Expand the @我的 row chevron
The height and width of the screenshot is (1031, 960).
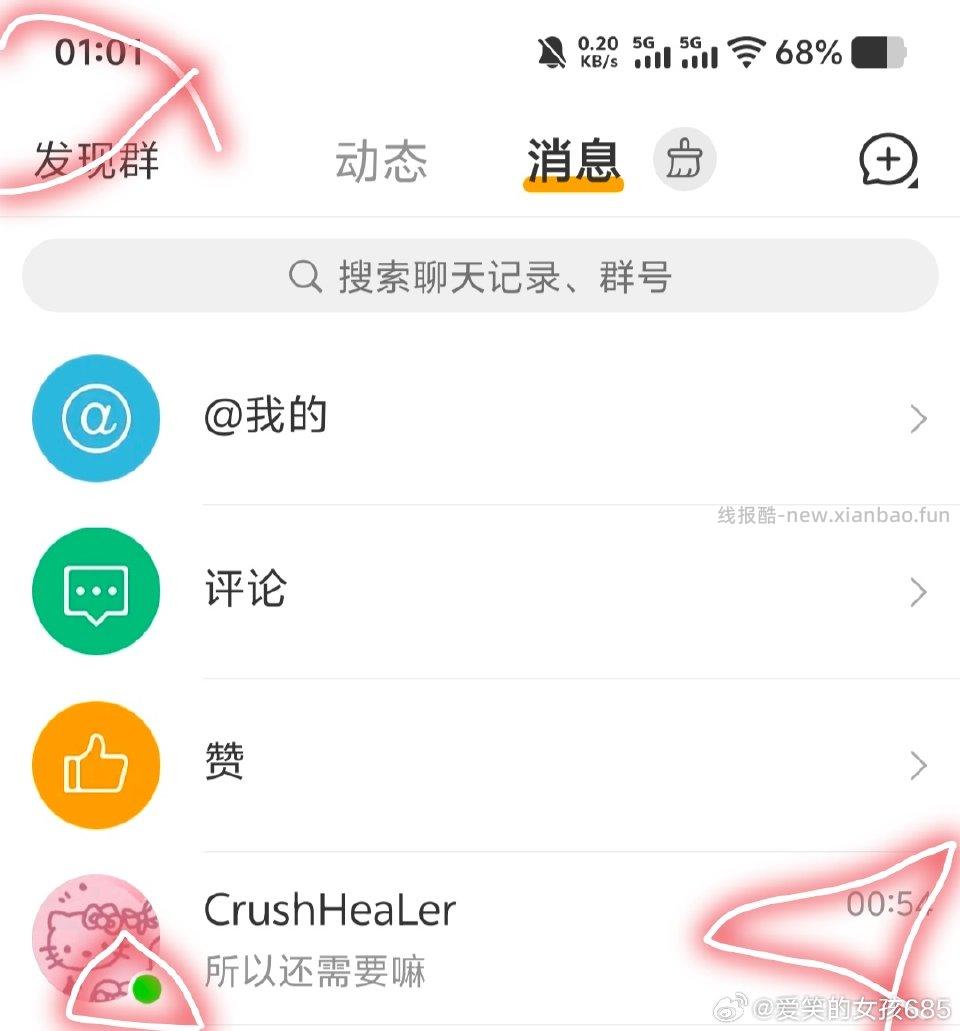tap(918, 418)
